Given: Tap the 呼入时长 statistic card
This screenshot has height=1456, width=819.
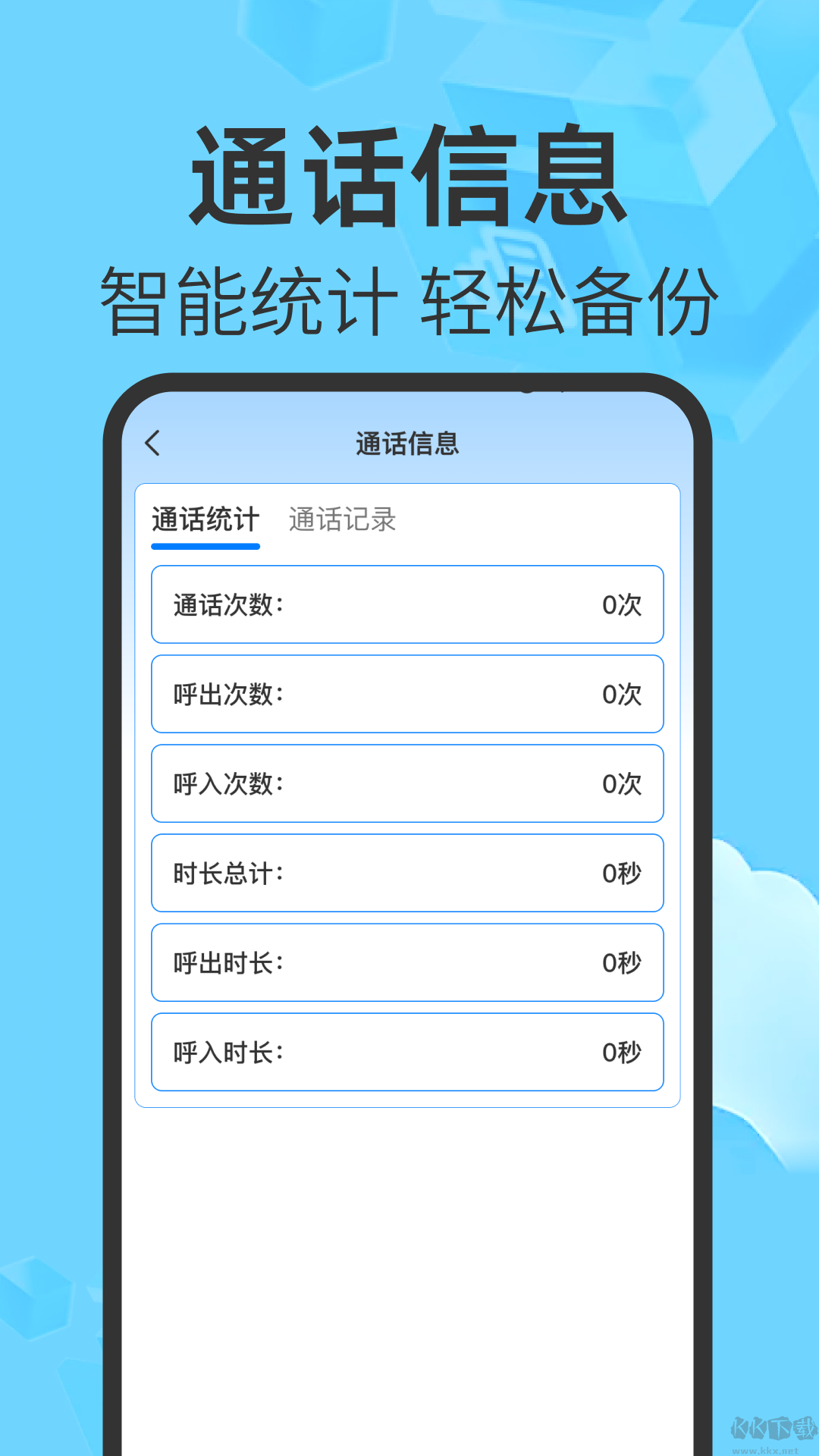Looking at the screenshot, I should tap(407, 1052).
